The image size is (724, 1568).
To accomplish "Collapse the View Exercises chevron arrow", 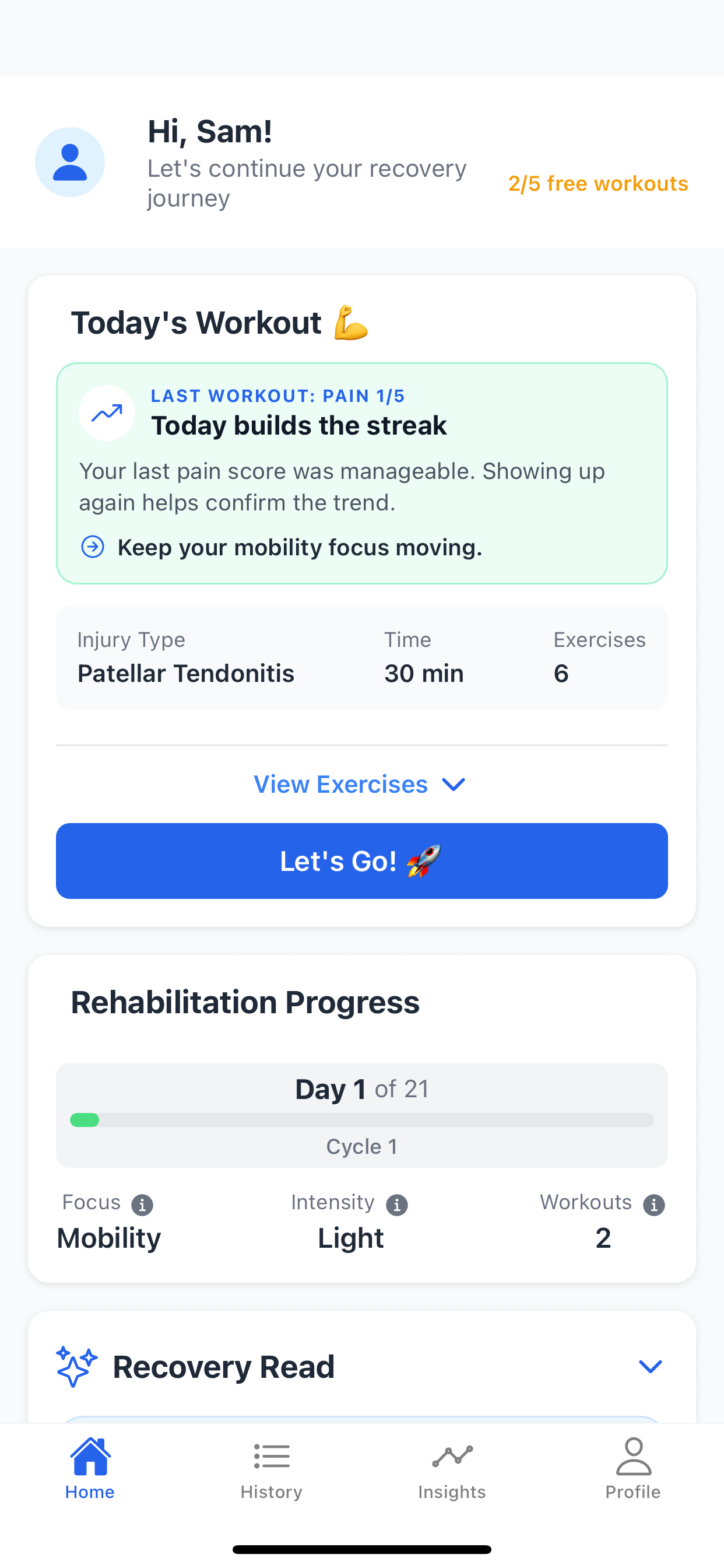I will point(454,785).
